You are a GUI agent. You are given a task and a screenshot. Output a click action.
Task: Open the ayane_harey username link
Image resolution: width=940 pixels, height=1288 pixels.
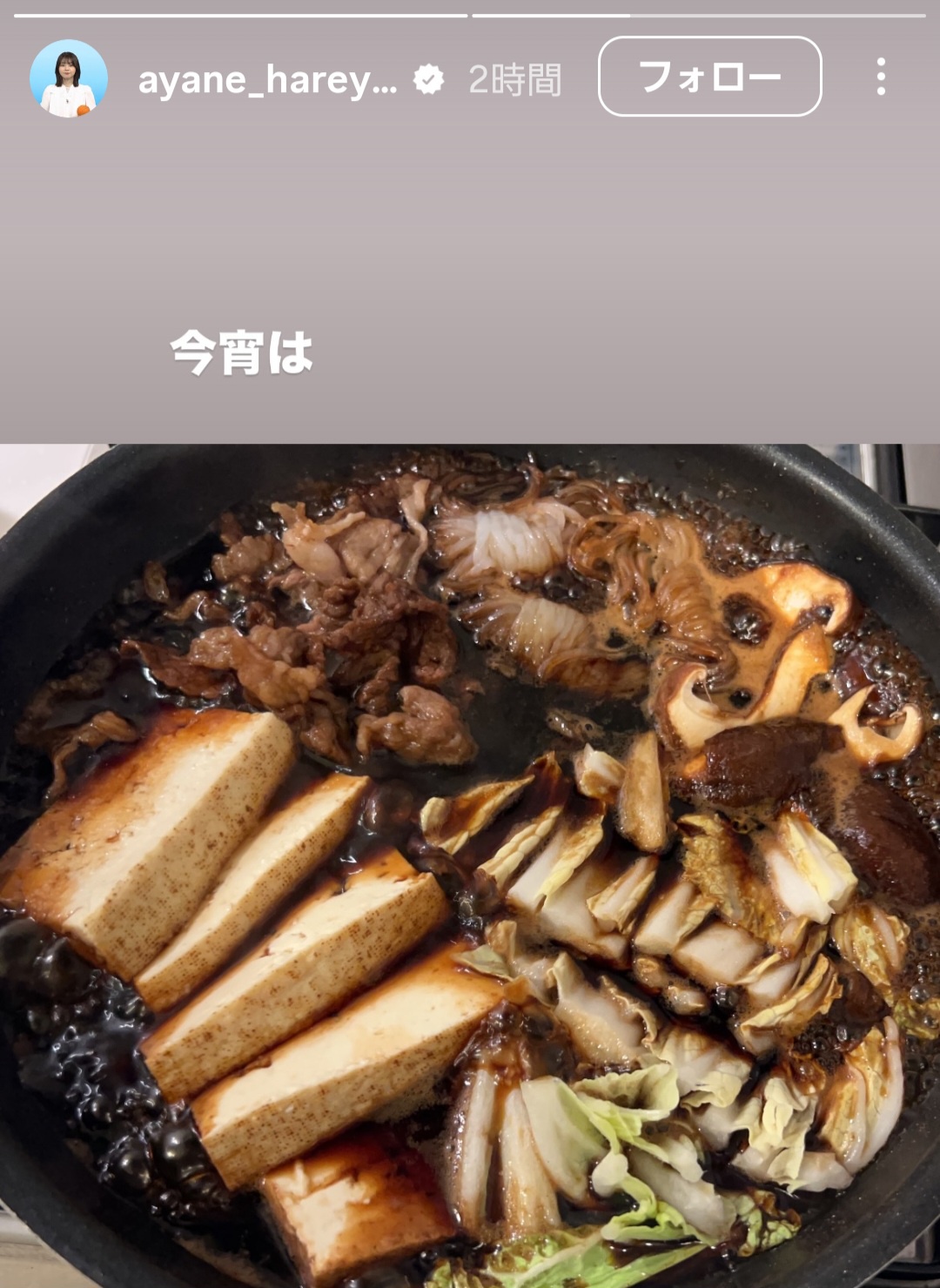(x=267, y=80)
